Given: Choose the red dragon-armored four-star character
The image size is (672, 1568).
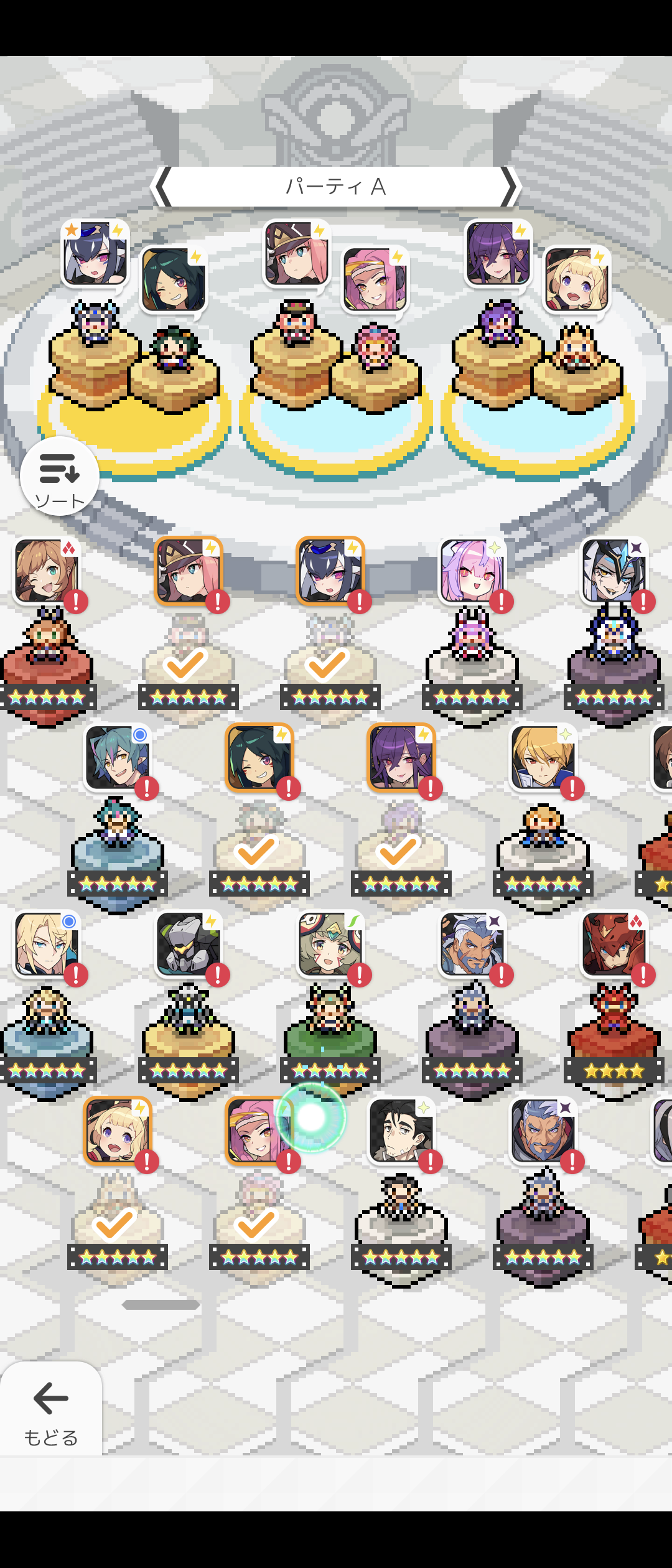Looking at the screenshot, I should [614, 945].
